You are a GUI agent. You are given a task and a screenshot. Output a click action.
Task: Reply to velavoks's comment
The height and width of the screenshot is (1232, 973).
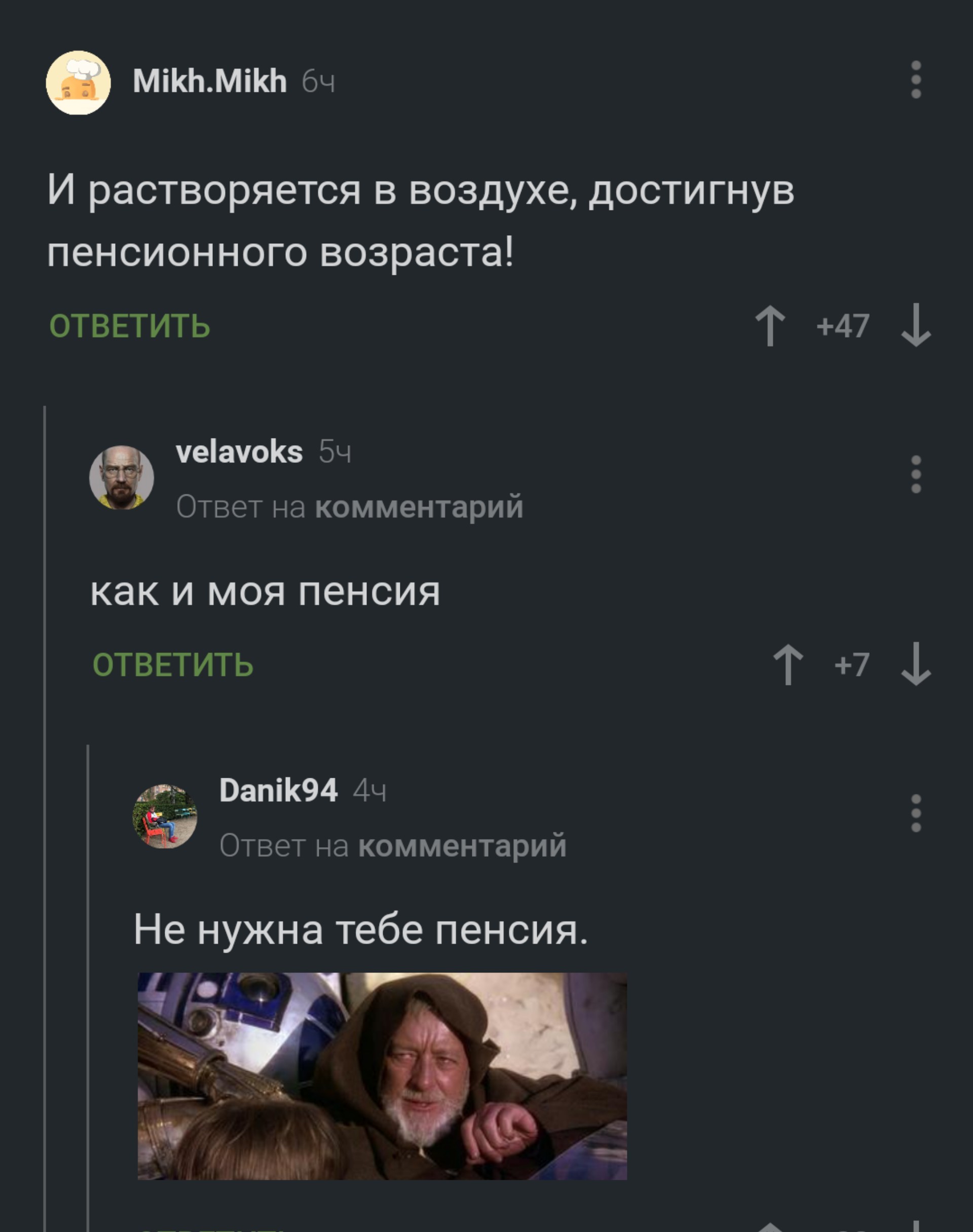pyautogui.click(x=173, y=665)
